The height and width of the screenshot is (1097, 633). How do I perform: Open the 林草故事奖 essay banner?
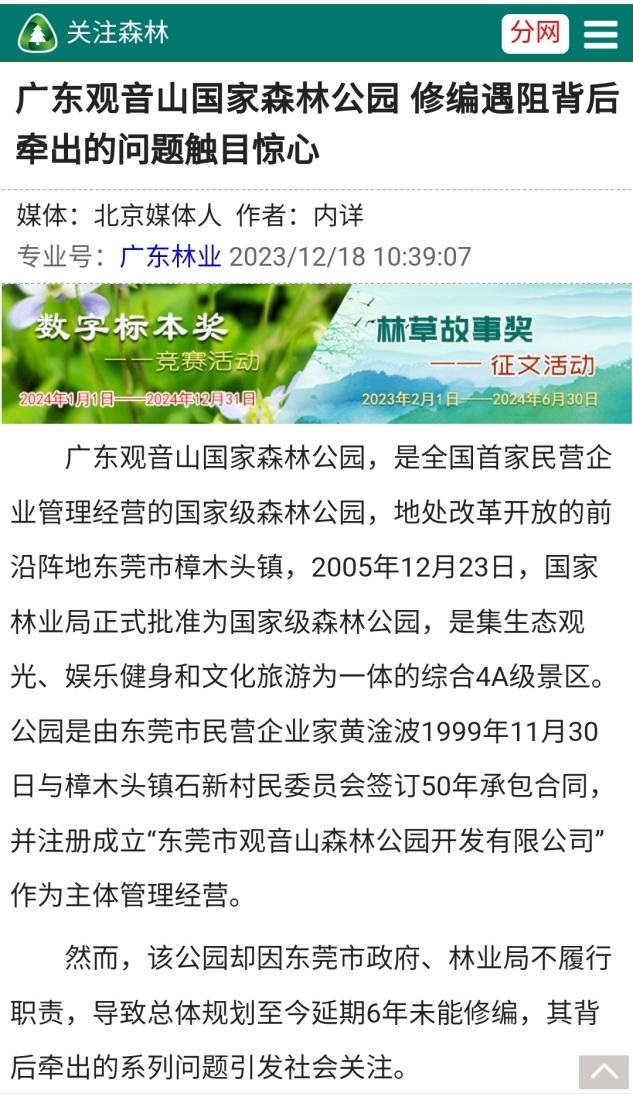point(480,355)
